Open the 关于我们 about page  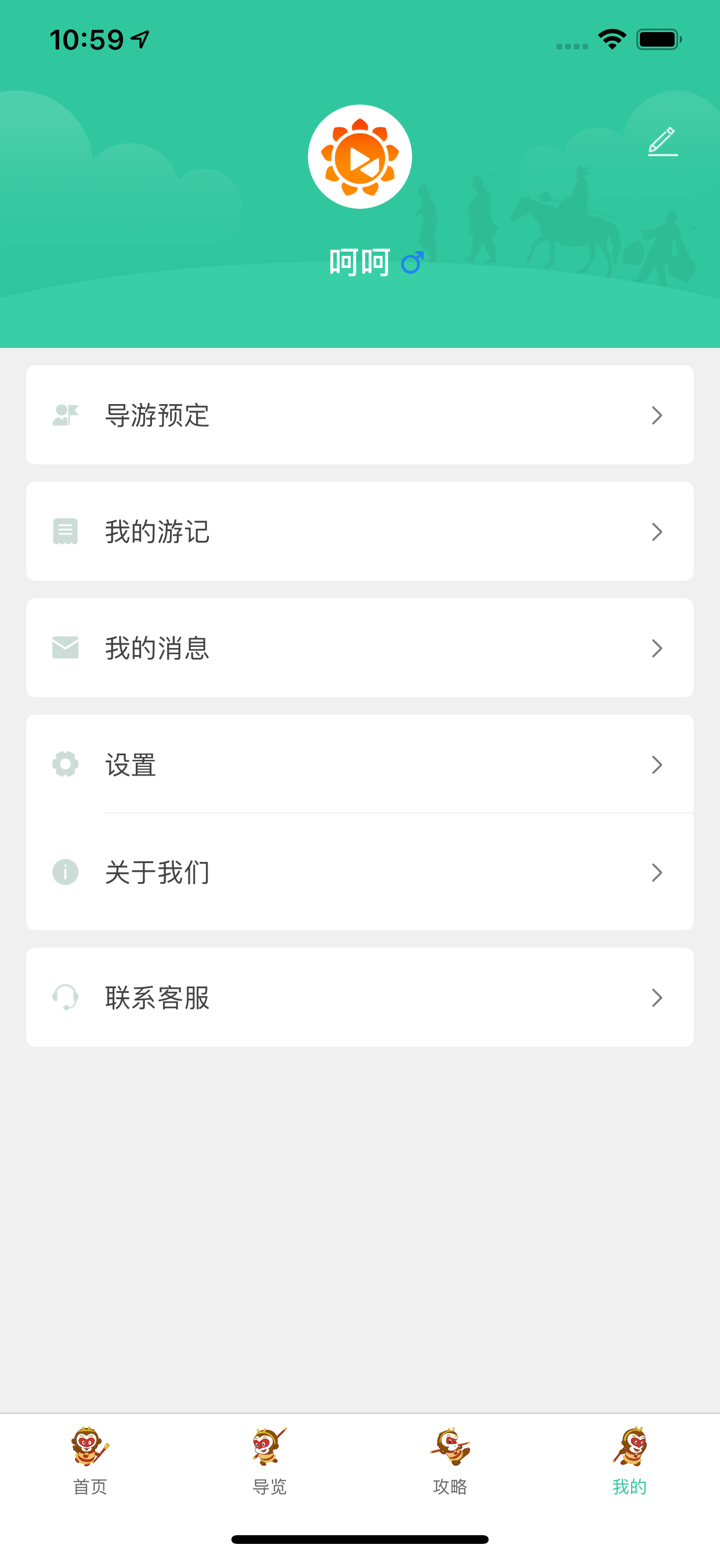tap(360, 872)
